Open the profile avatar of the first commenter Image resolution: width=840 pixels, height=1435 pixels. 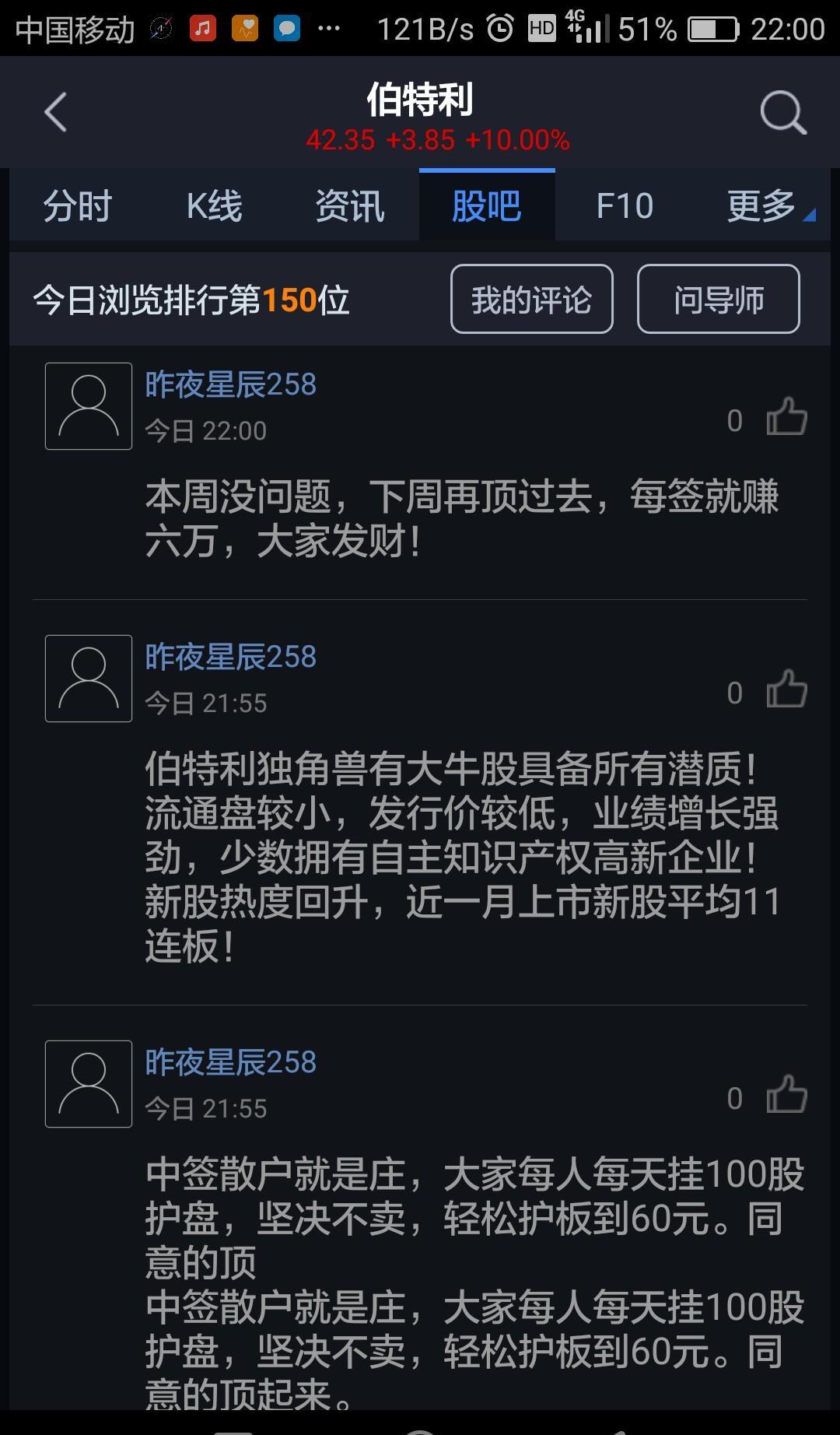(x=88, y=406)
